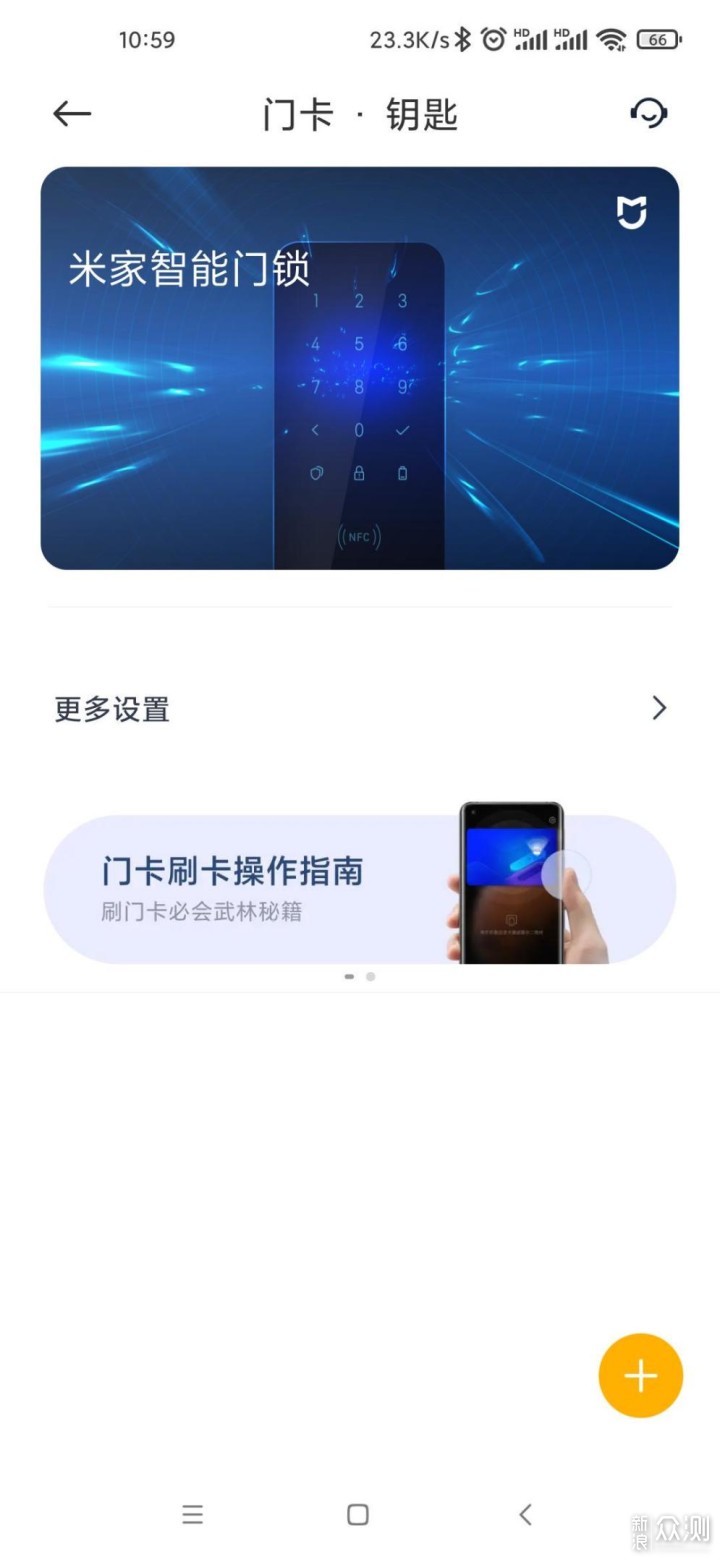This screenshot has width=720, height=1560.
Task: Tap the system home button
Action: (358, 1514)
